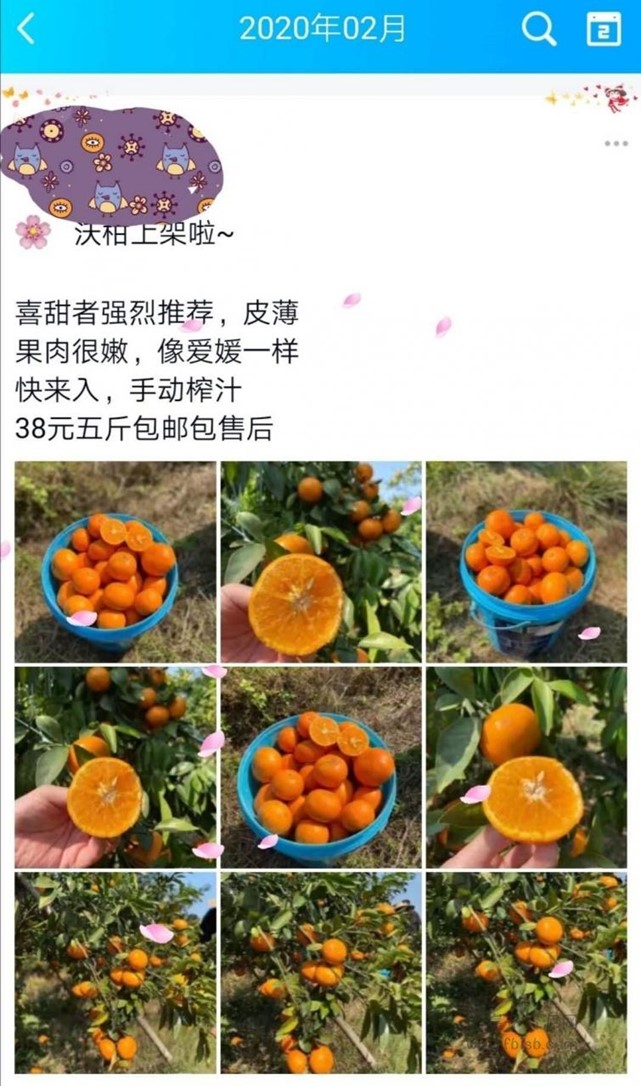View center photo of orange-filled bucket
641x1086 pixels.
click(x=321, y=767)
